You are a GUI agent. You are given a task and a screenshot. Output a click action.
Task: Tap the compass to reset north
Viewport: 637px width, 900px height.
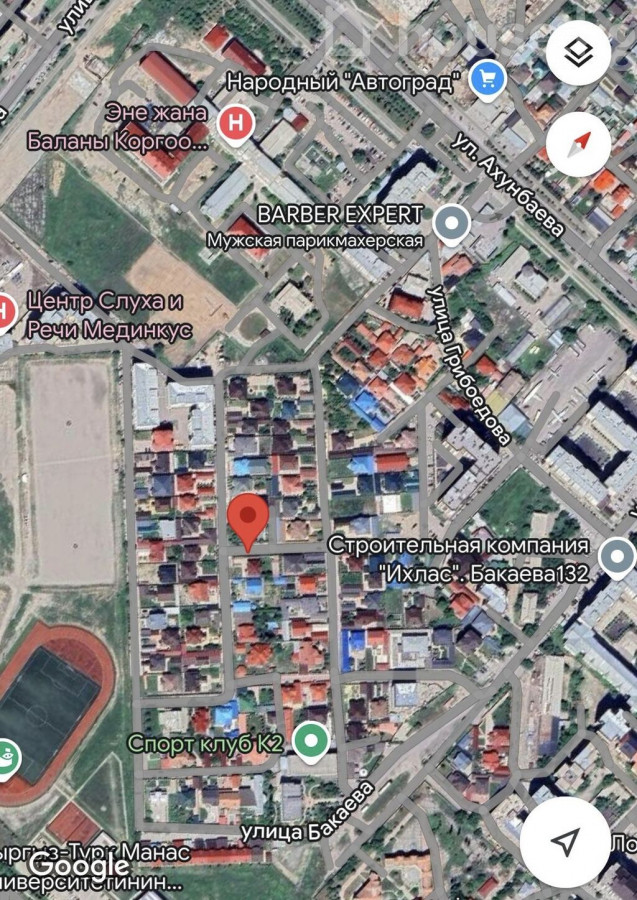pyautogui.click(x=579, y=143)
